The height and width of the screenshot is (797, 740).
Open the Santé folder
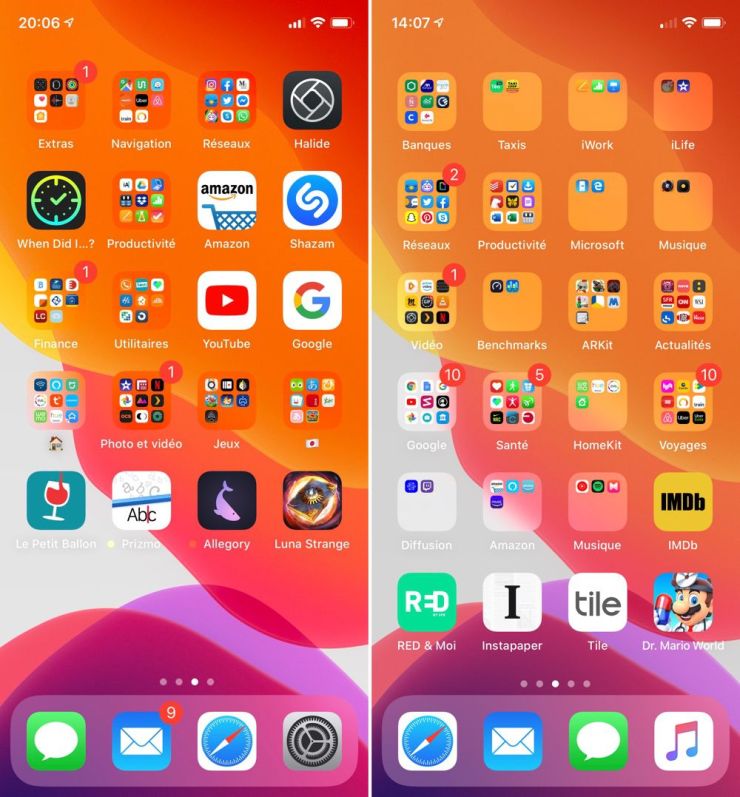tap(512, 402)
